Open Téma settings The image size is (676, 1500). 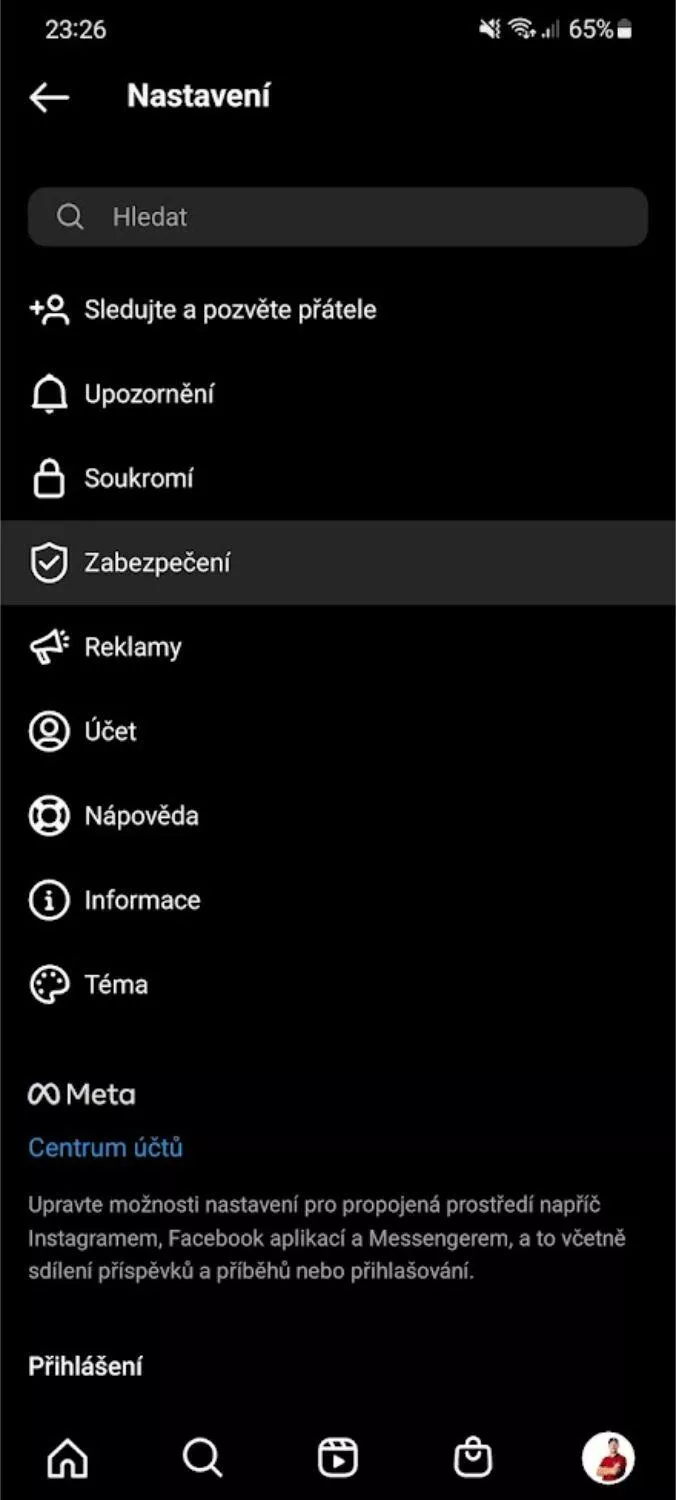(x=338, y=985)
